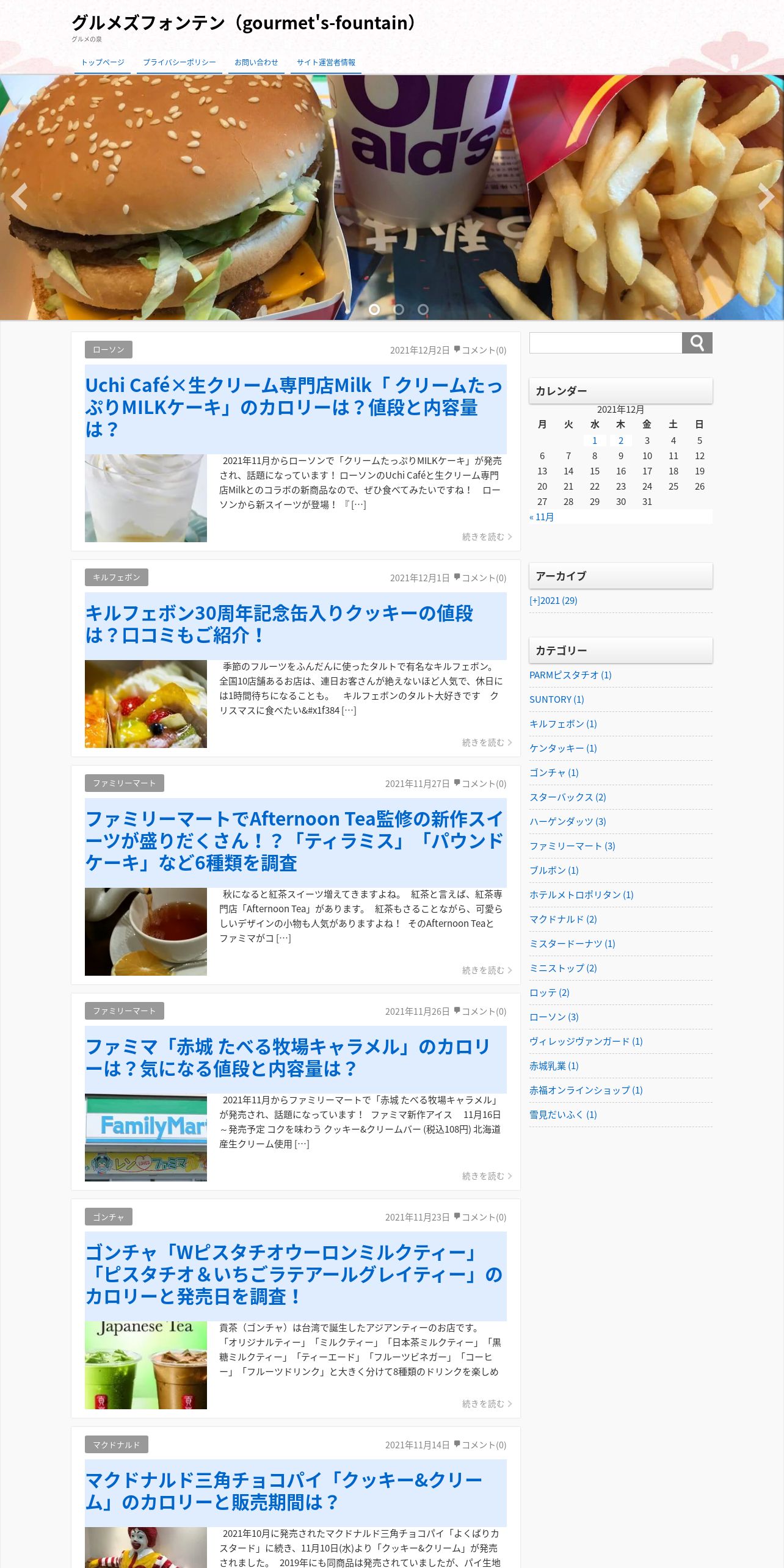Viewport: 784px width, 1568px height.
Task: Open サイト運営者情報 in the top menu
Action: pyautogui.click(x=326, y=62)
